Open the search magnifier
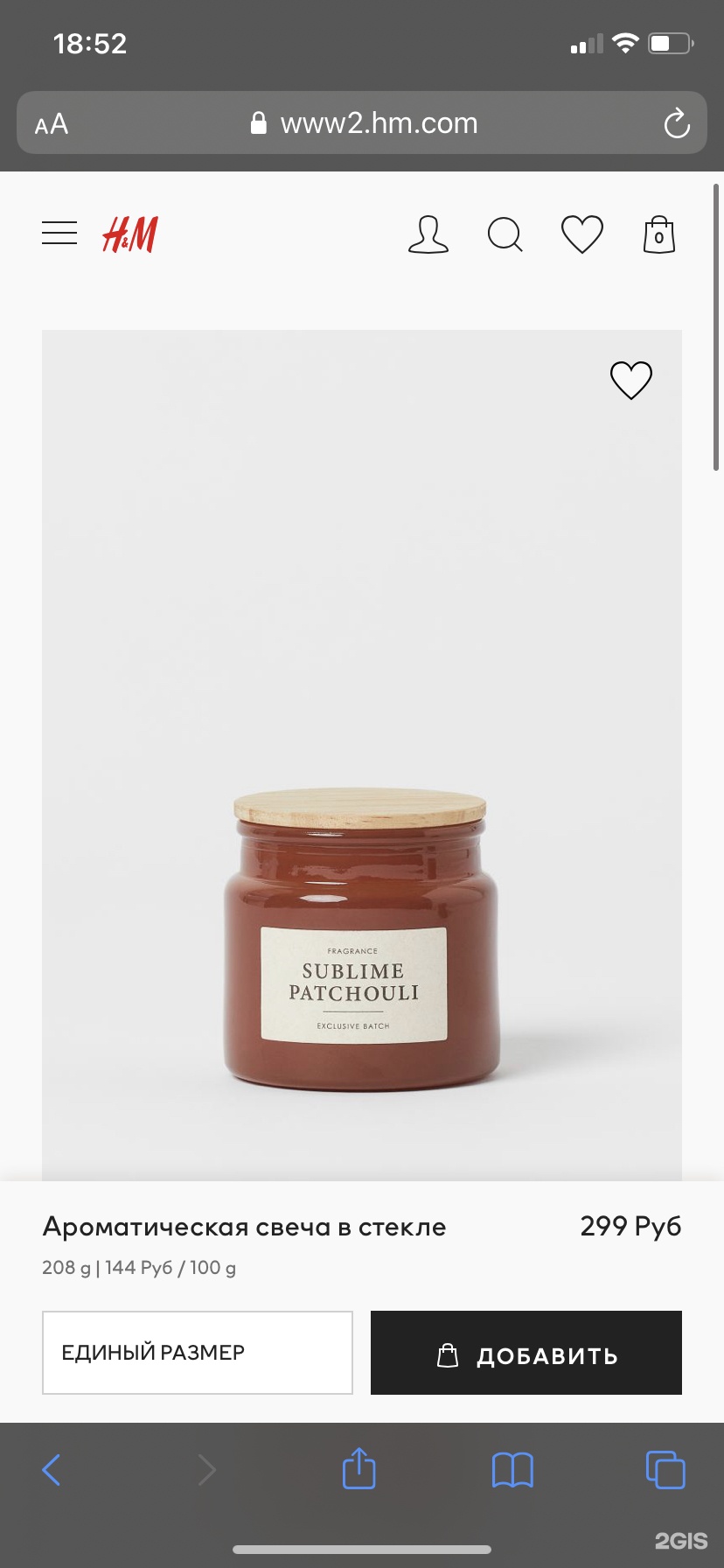The image size is (724, 1568). coord(505,234)
